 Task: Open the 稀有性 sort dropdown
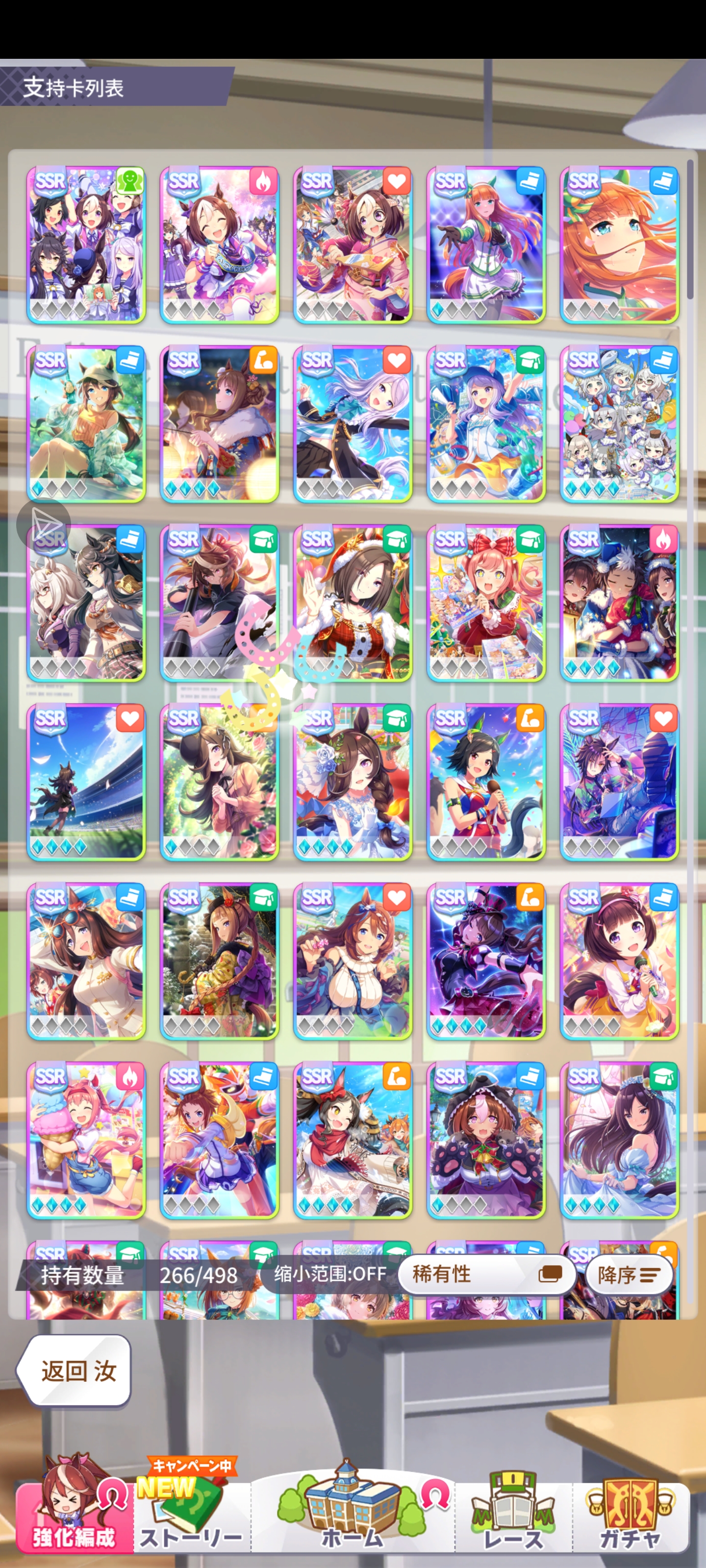(x=486, y=1274)
